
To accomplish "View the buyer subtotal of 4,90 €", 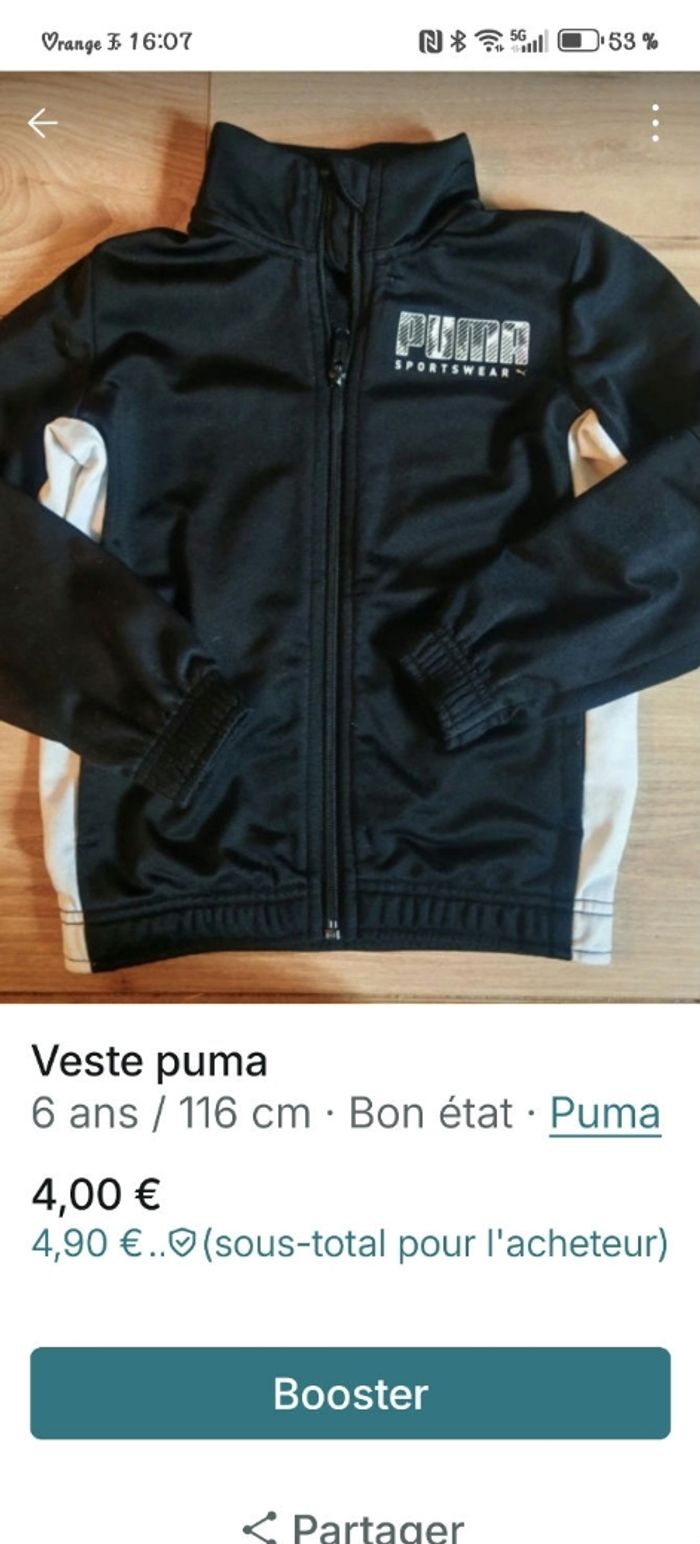I will point(349,1244).
